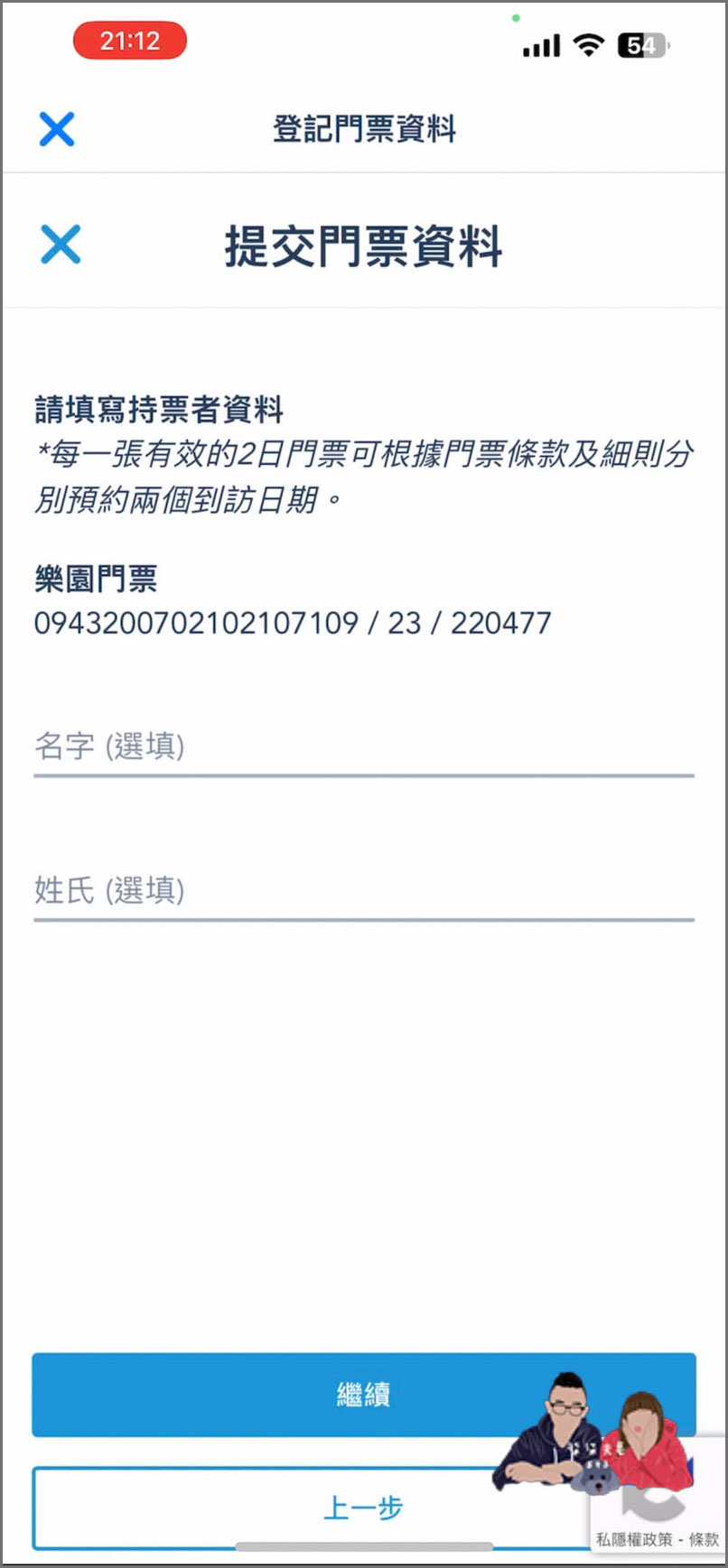Tap the green camera indicator dot
Screen dimensions: 728x1568
(x=518, y=16)
